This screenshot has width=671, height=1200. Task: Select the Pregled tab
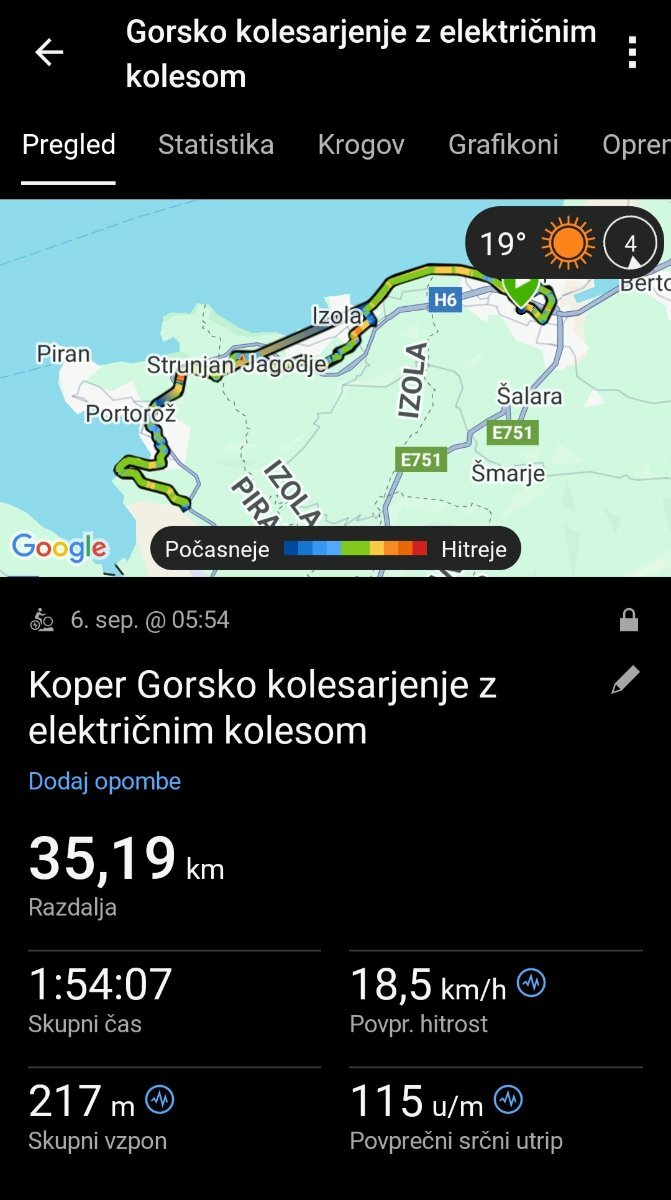pos(69,144)
